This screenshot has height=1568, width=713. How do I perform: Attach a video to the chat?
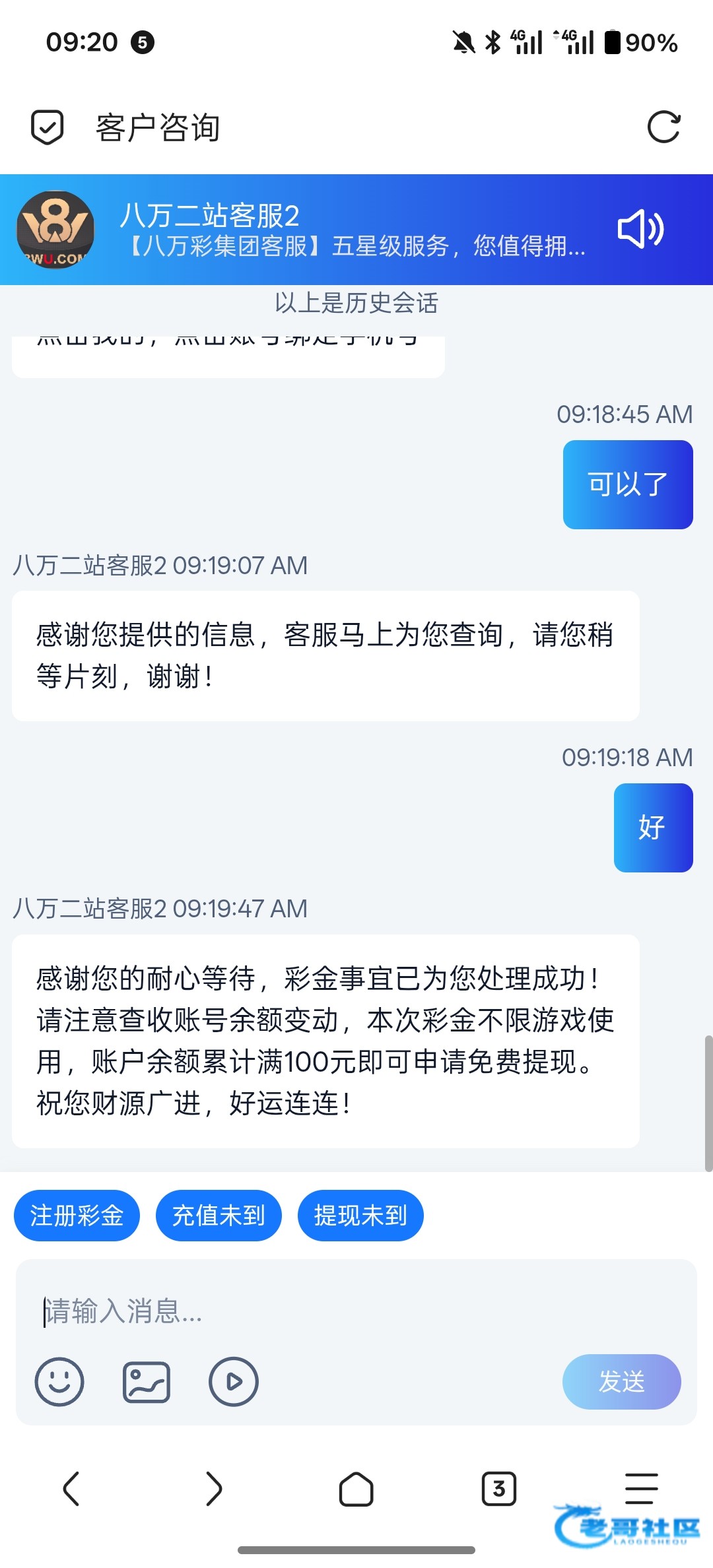(234, 1382)
